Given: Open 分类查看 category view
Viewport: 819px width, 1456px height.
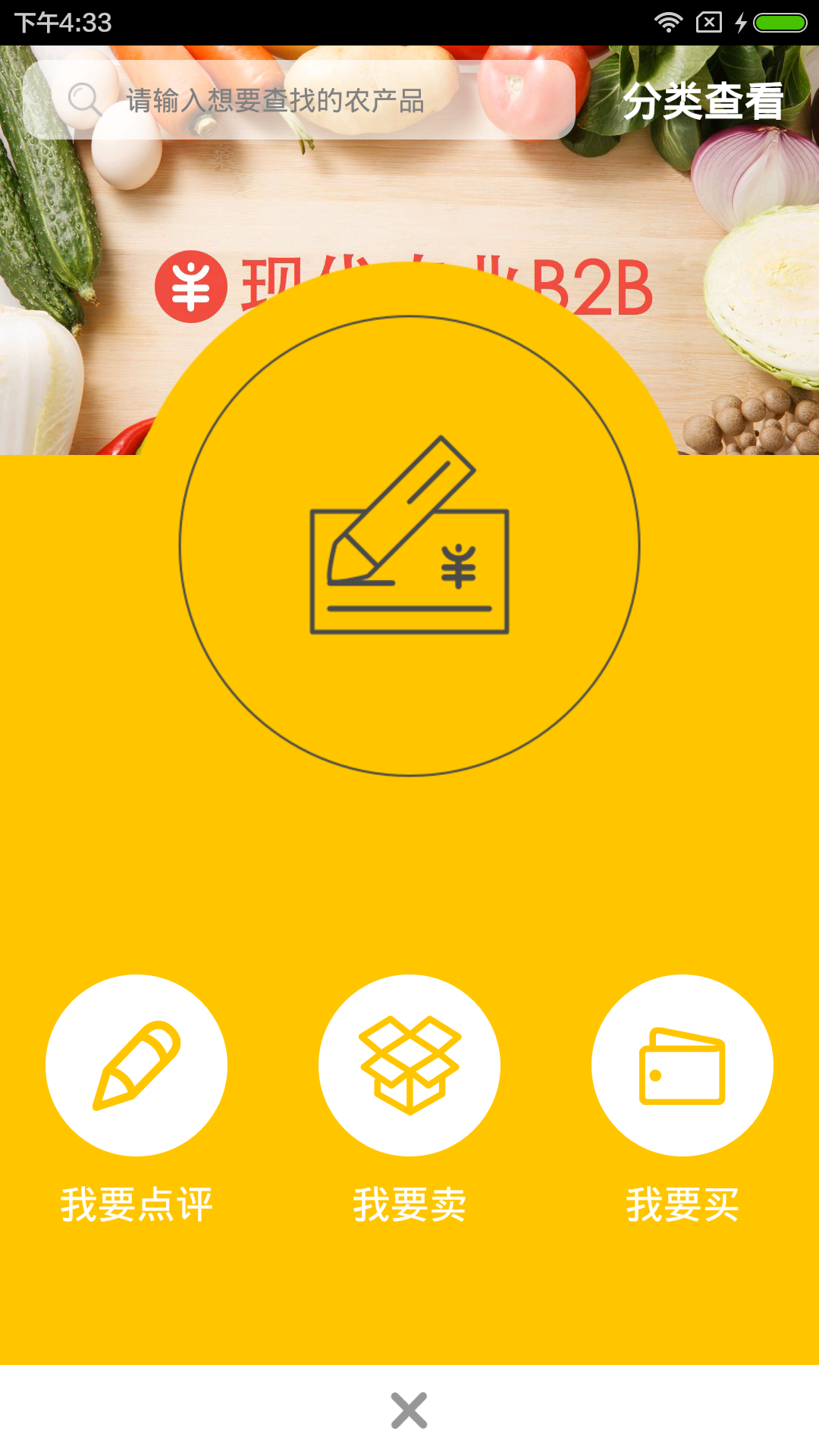Looking at the screenshot, I should 703,100.
